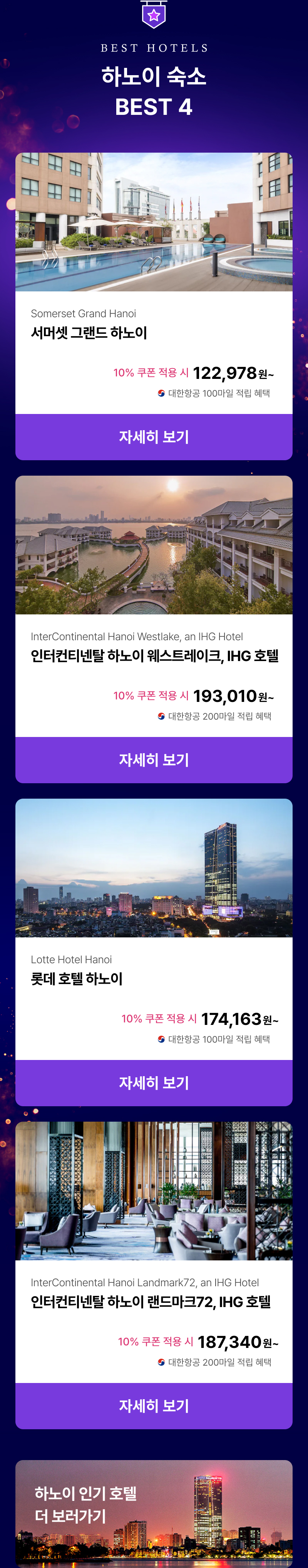Open the Lotte Hotel Hanoi skyline photo
This screenshot has height=1568, width=308.
click(154, 868)
